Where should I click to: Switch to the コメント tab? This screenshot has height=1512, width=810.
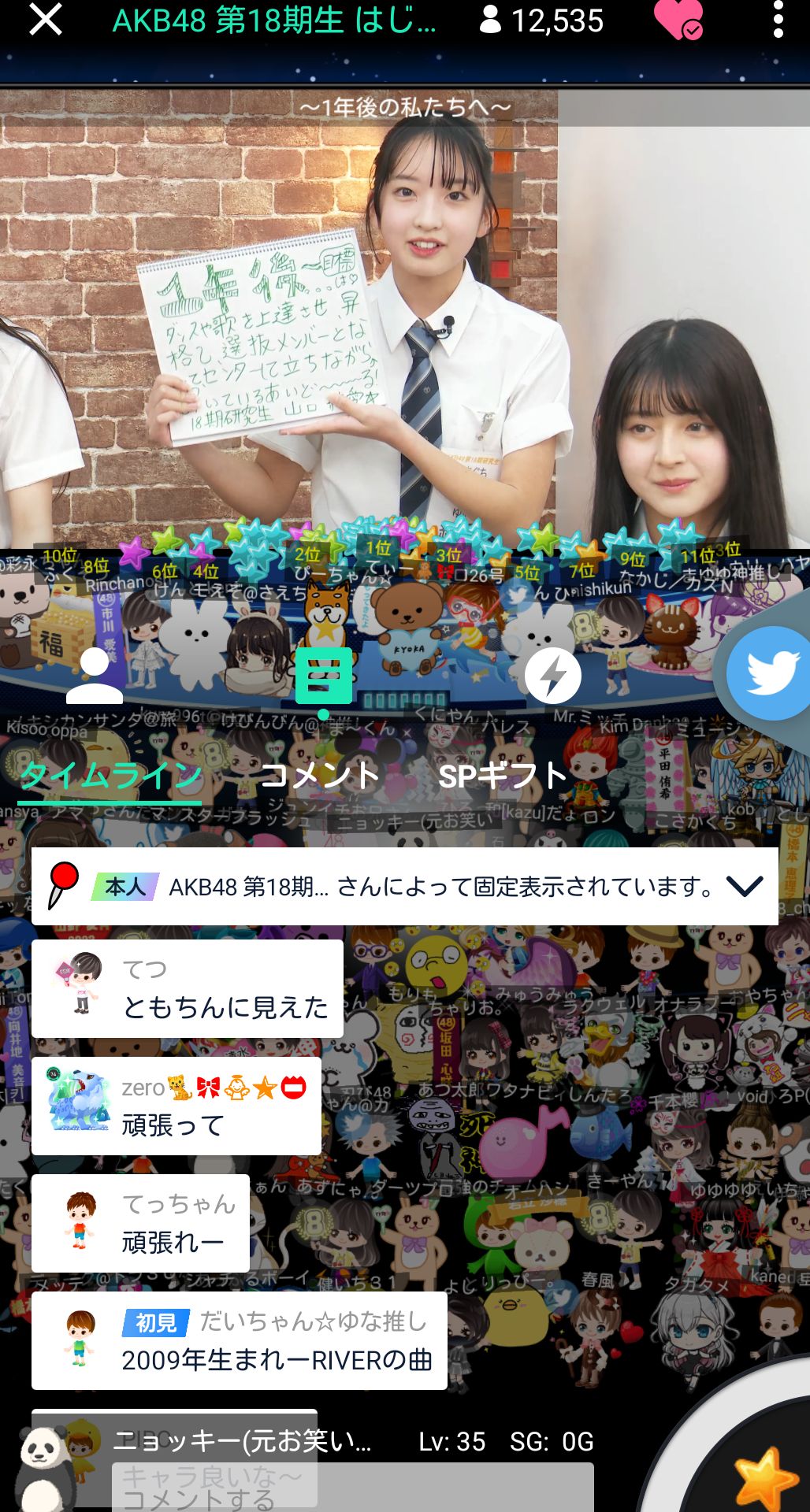319,776
